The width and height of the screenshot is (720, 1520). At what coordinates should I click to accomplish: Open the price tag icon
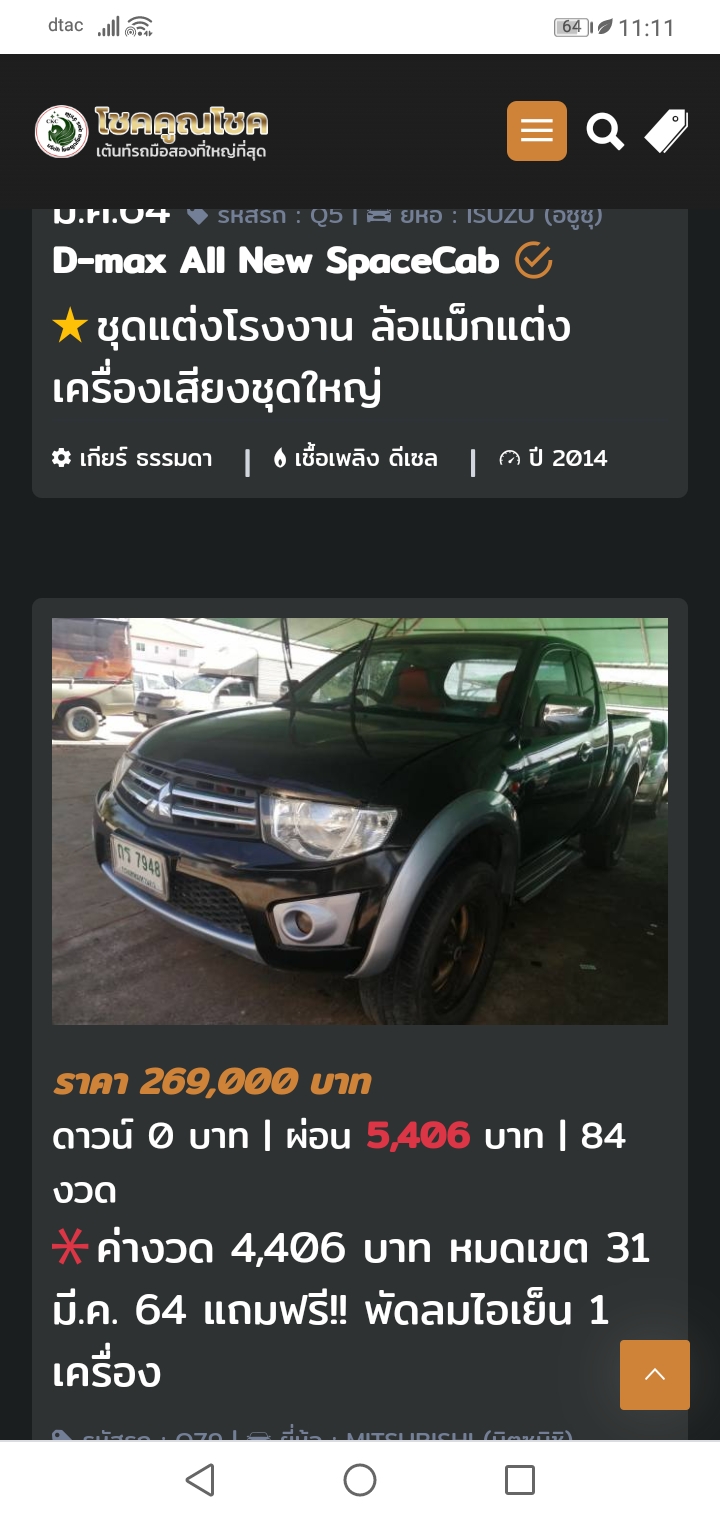(666, 131)
